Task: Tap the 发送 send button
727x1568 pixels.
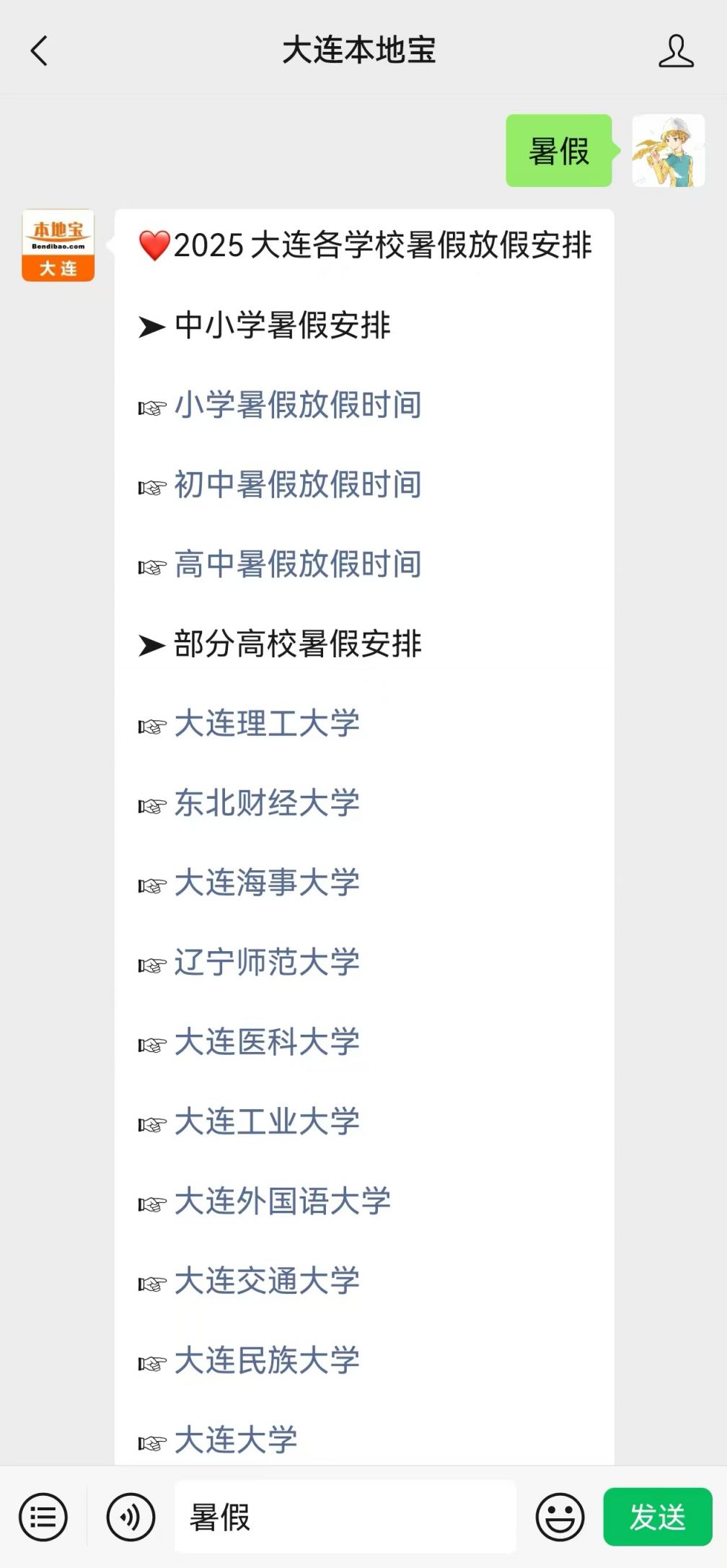Action: click(658, 1517)
